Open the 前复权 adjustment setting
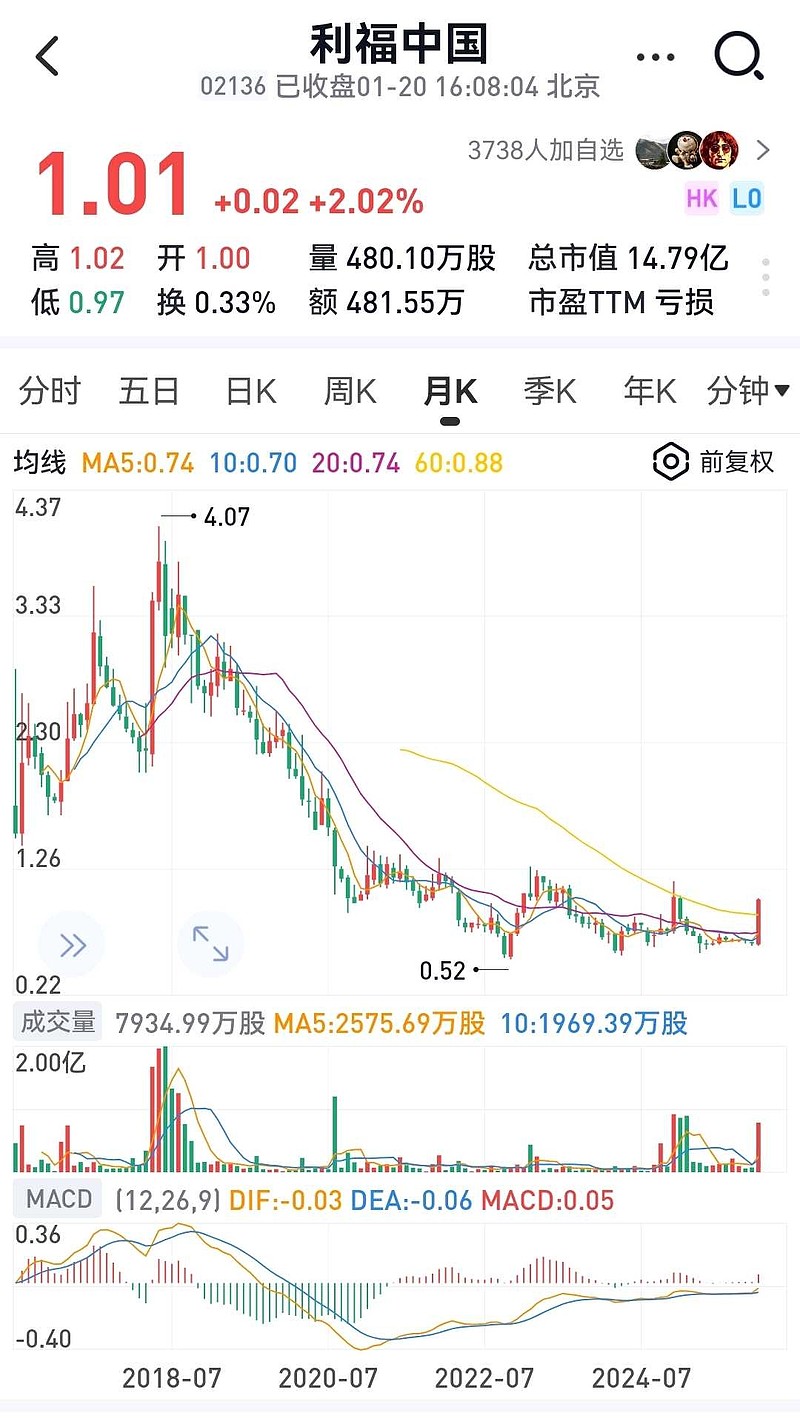The height and width of the screenshot is (1424, 800). coord(714,462)
